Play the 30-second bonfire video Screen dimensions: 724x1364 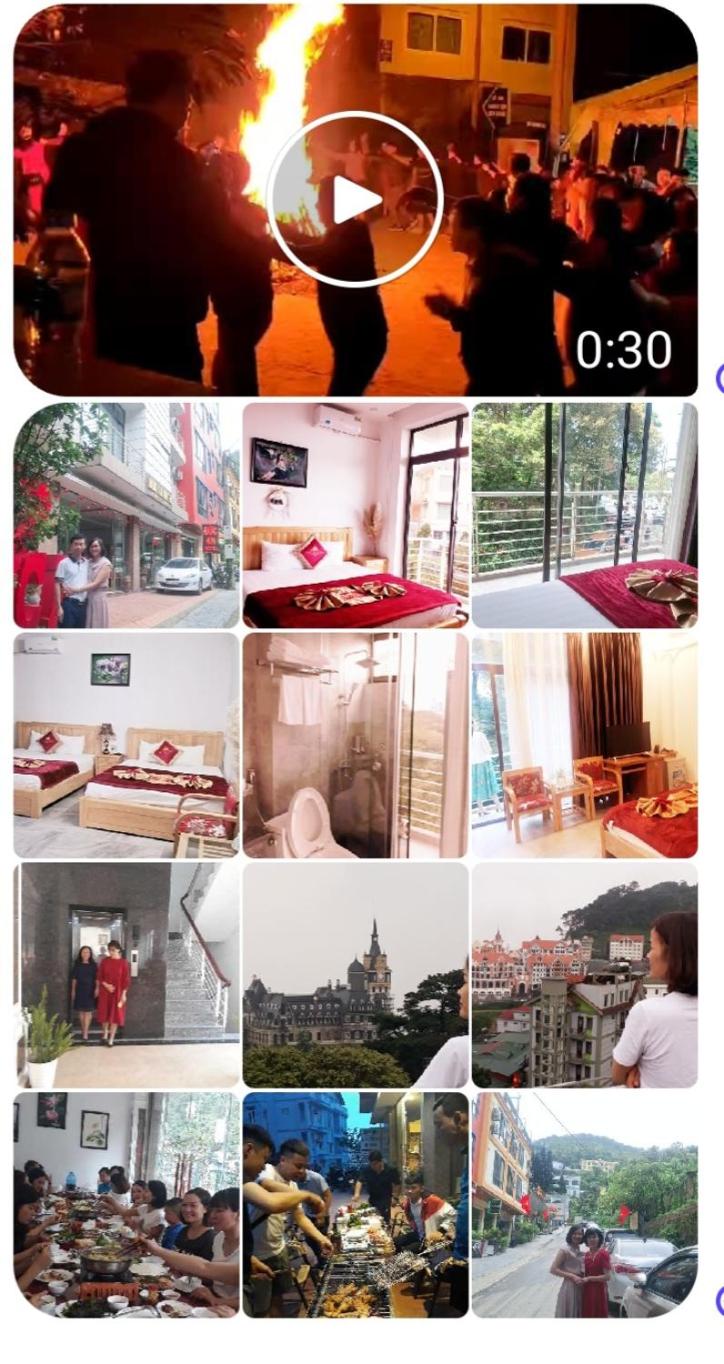(354, 200)
